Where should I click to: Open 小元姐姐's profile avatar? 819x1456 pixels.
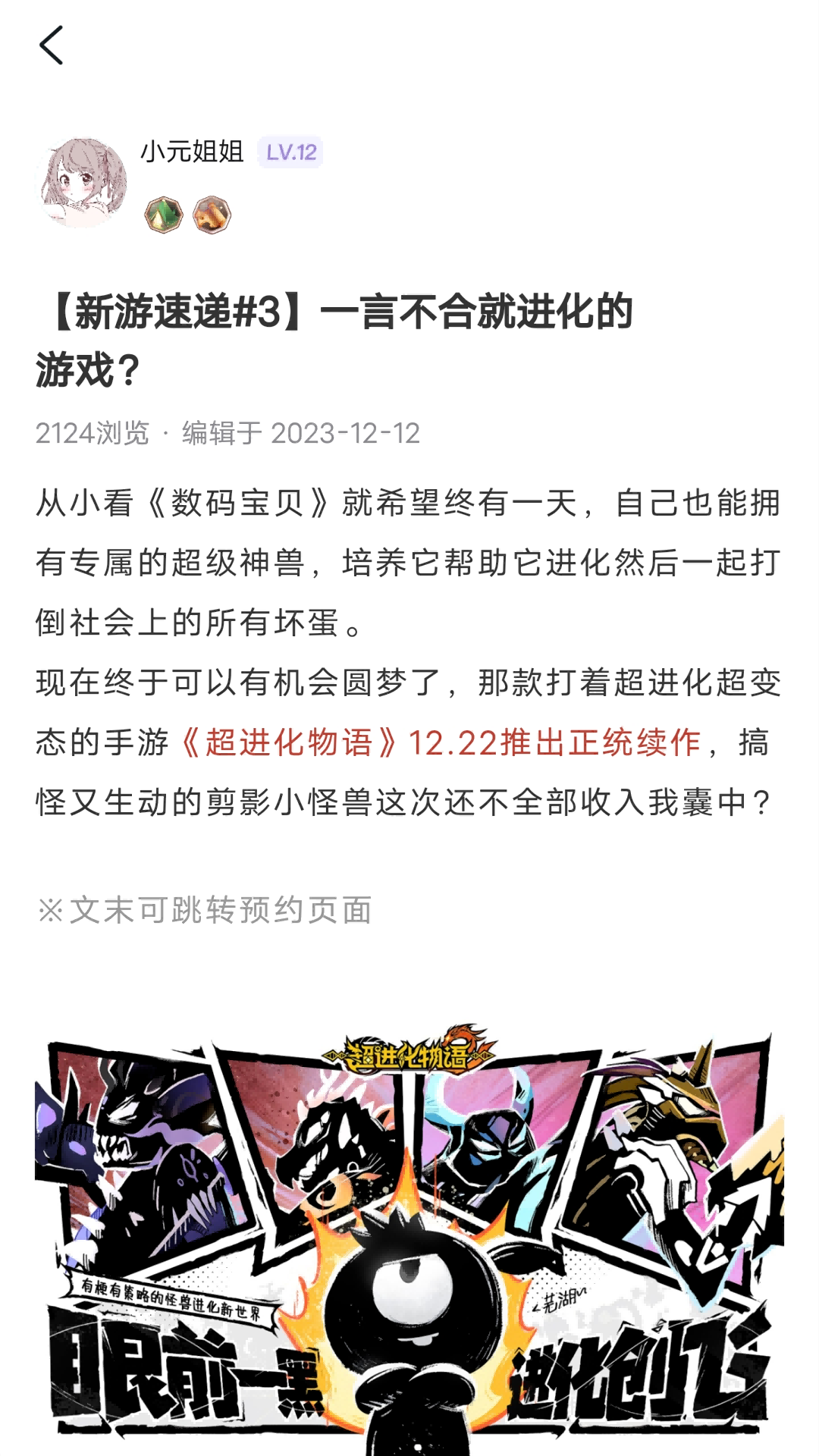pyautogui.click(x=81, y=183)
